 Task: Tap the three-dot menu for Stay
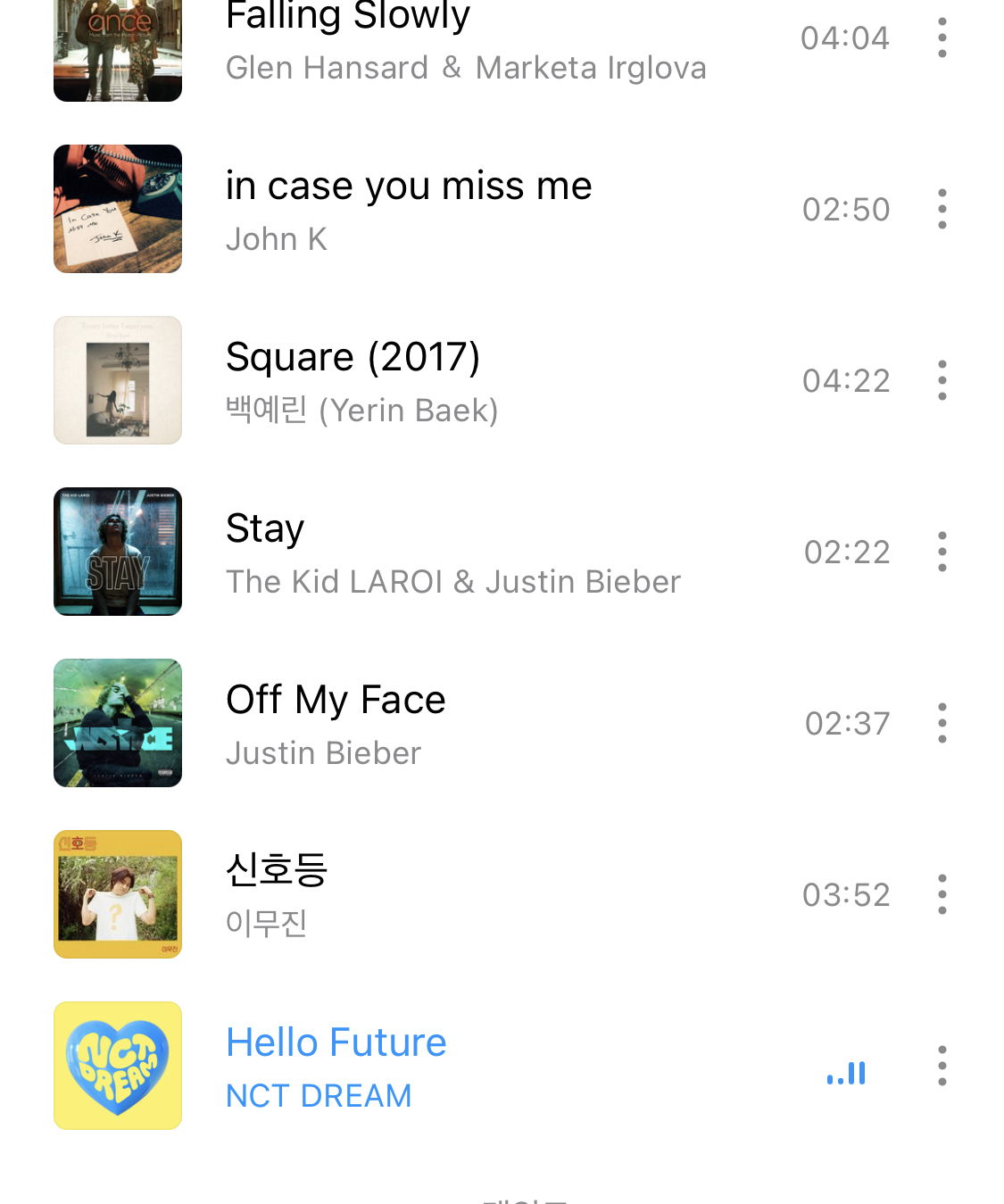[x=942, y=552]
